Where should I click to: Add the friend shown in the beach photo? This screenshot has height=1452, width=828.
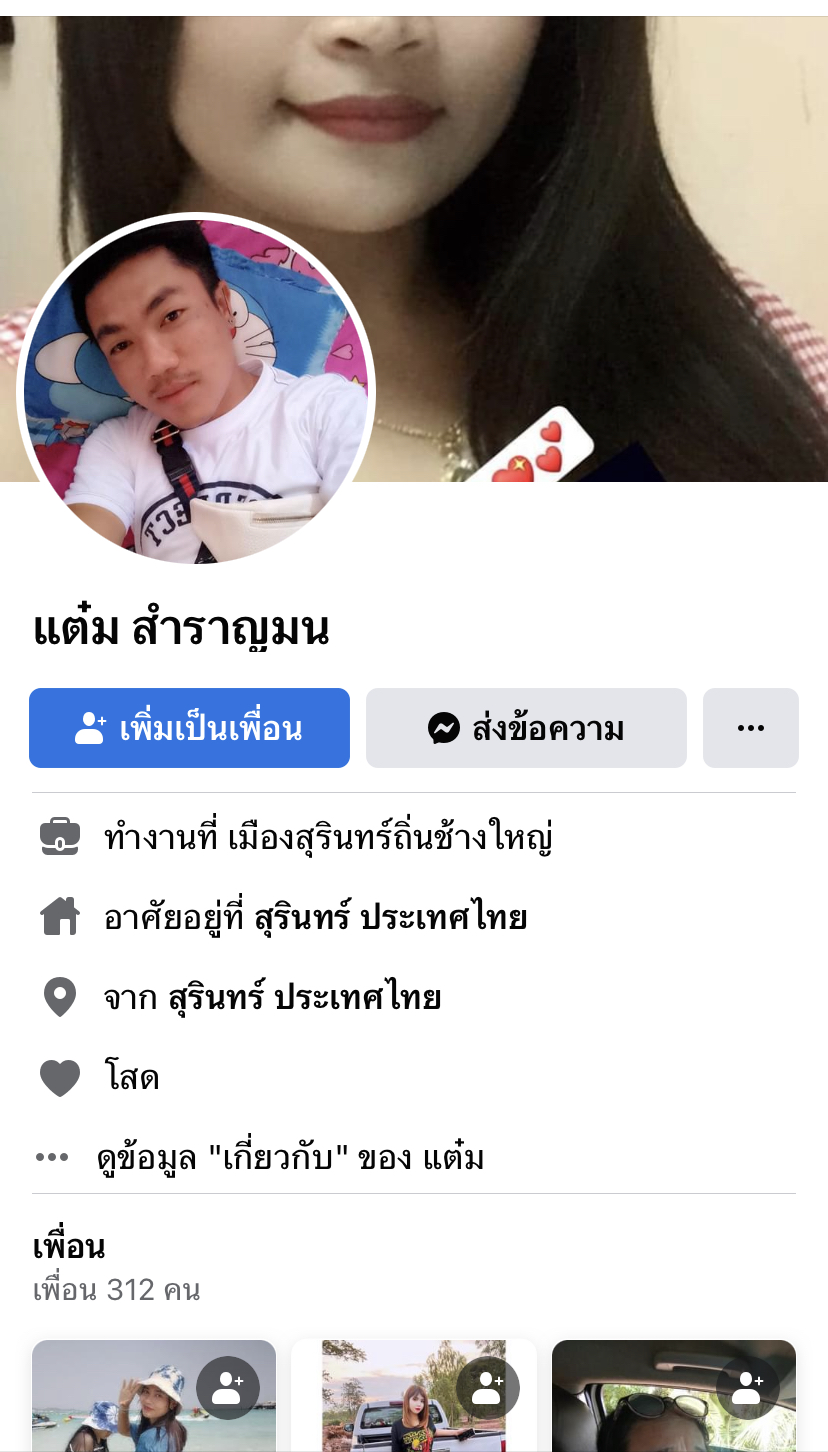tap(228, 1388)
